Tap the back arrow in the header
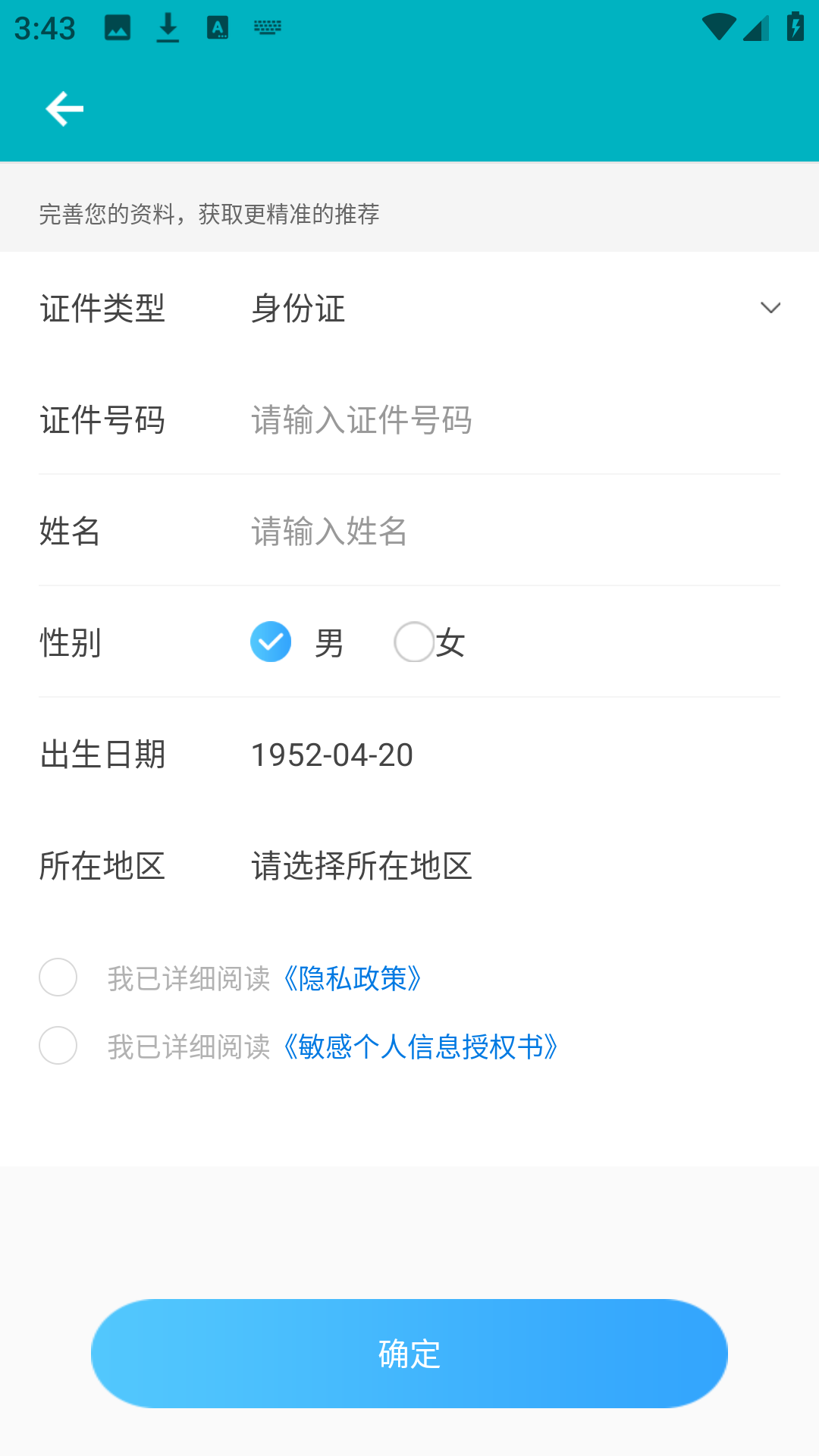 click(x=64, y=108)
